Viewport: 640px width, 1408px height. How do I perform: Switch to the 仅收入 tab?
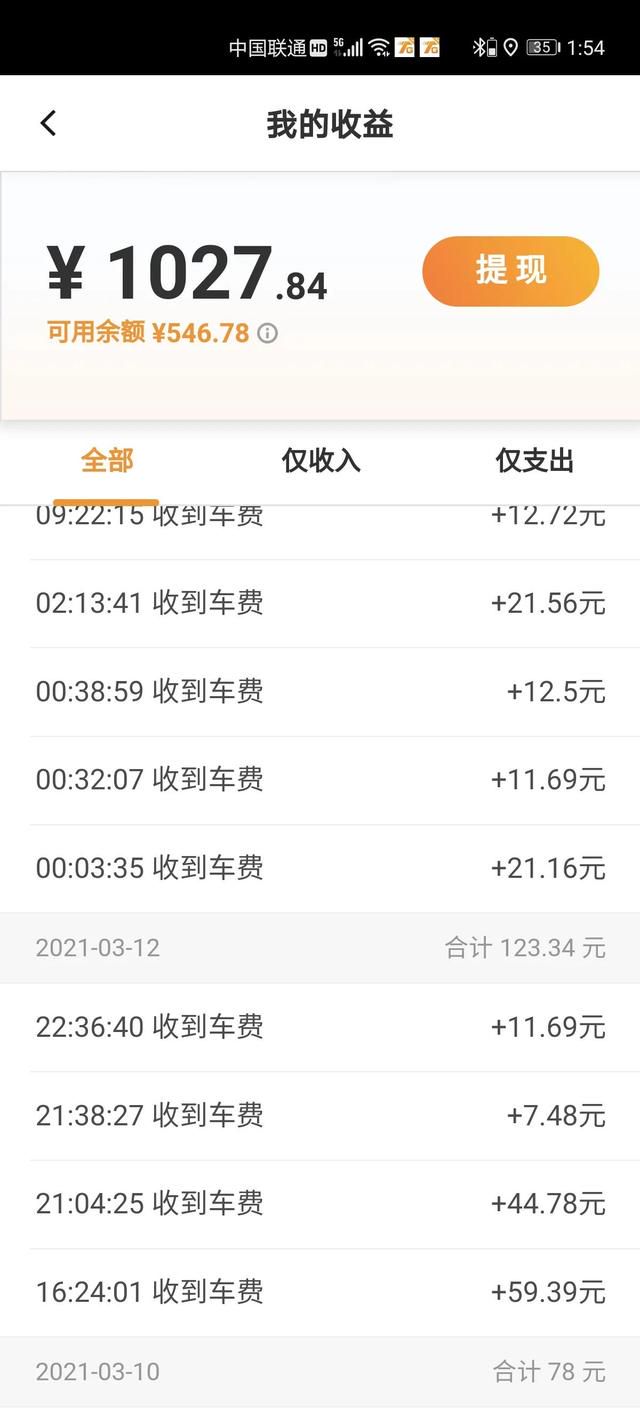[x=321, y=461]
